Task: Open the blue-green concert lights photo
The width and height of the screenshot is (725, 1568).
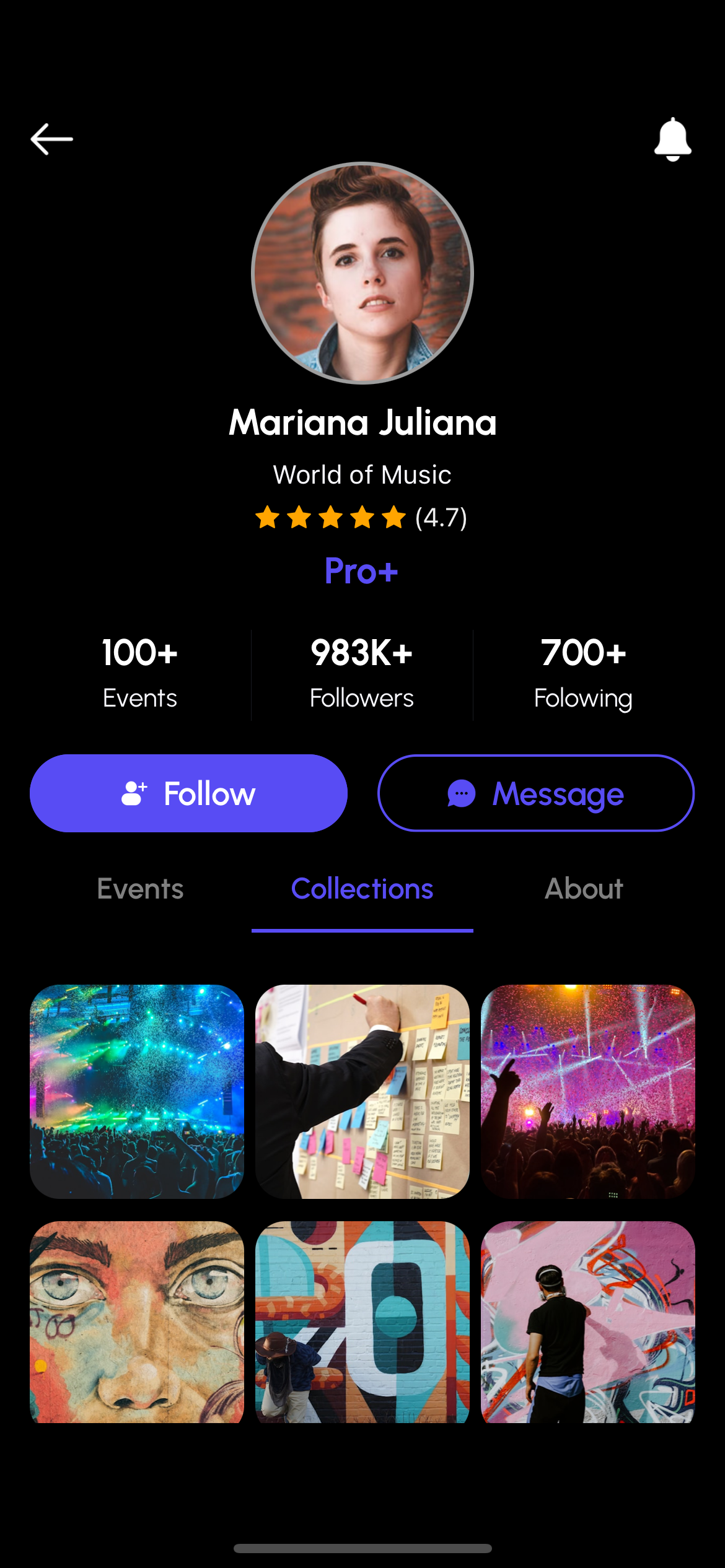Action: pos(137,1091)
